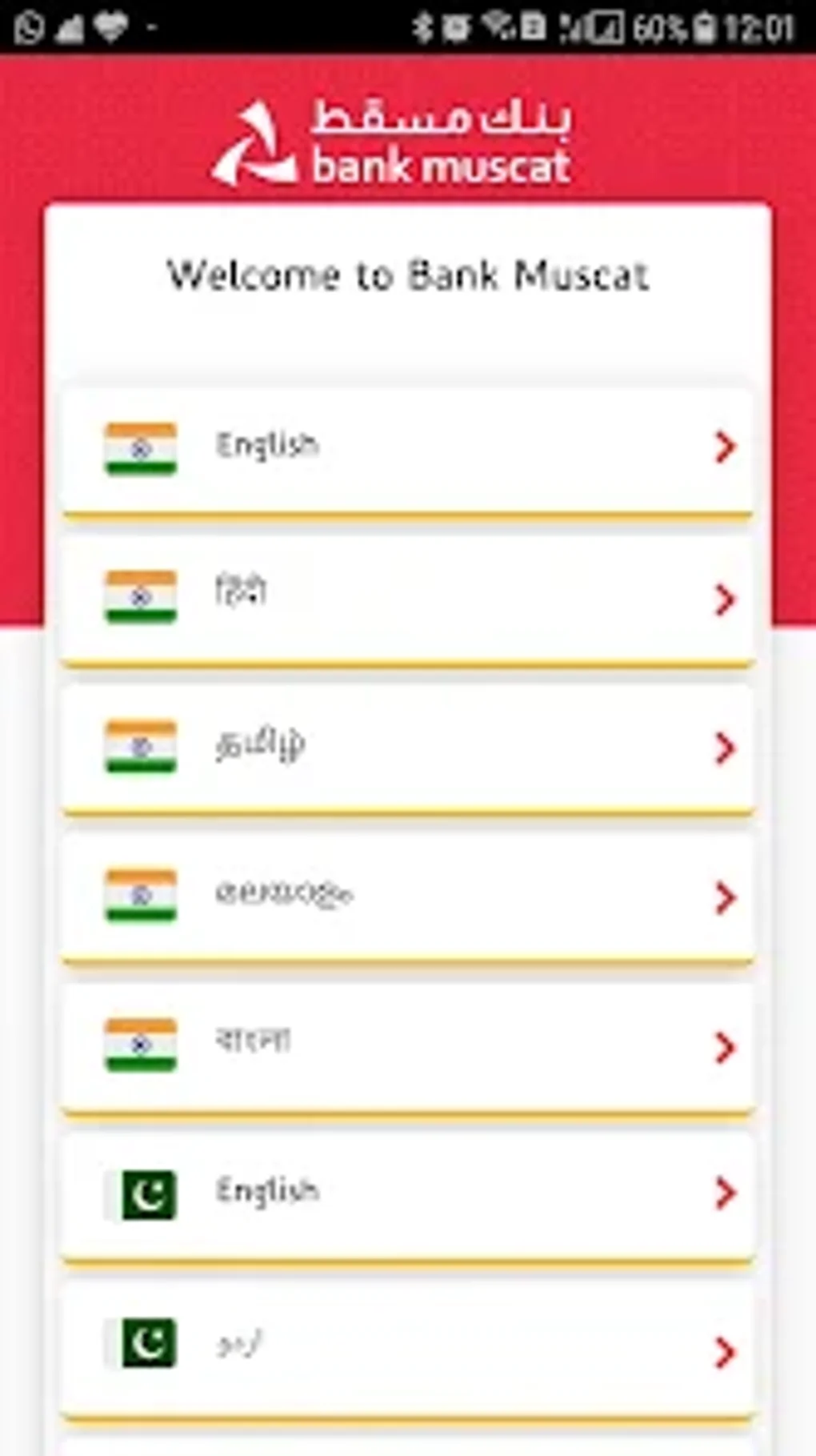Select the English language option for India
816x1456 pixels.
(408, 445)
